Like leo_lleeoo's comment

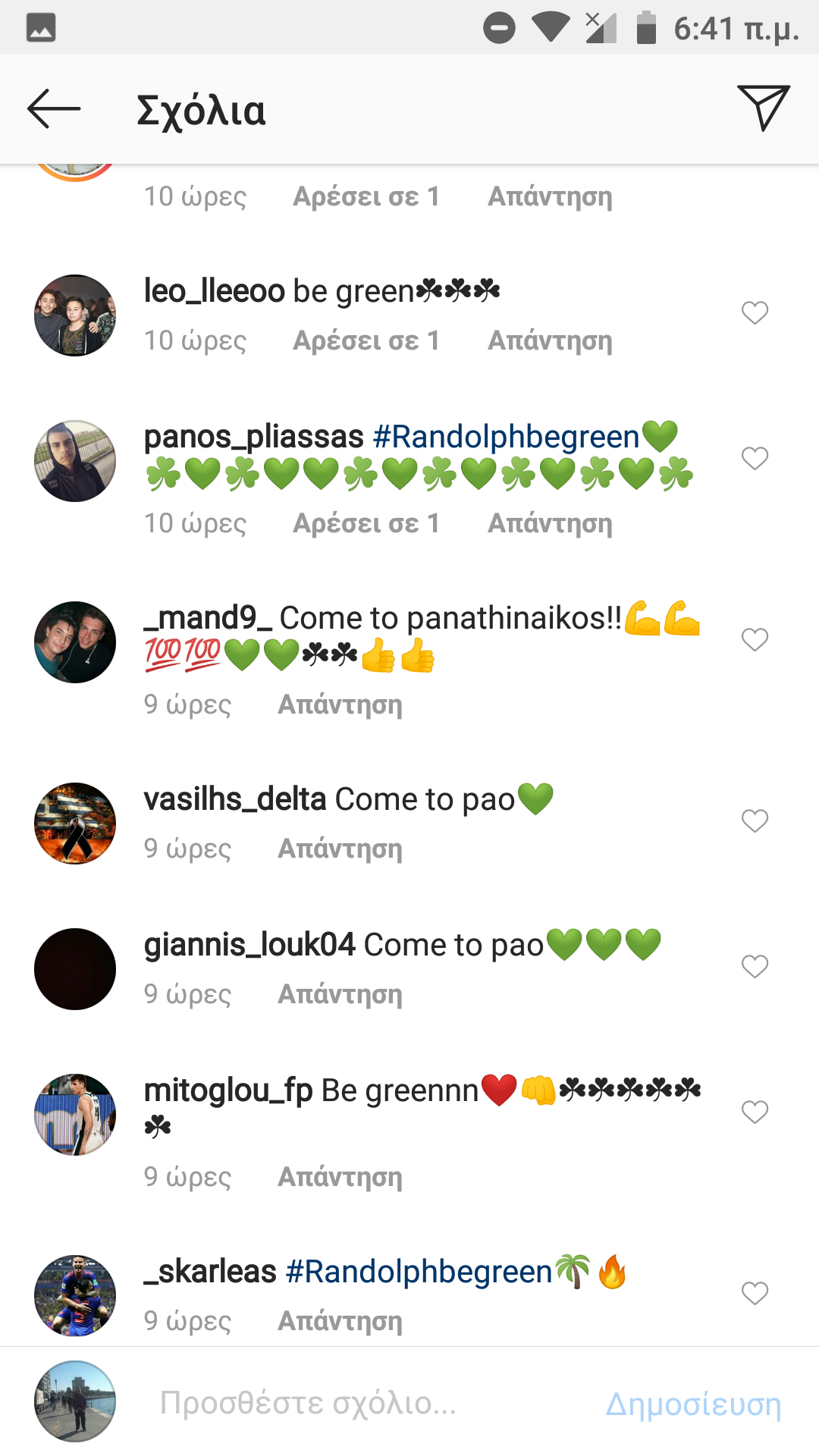coord(755,312)
